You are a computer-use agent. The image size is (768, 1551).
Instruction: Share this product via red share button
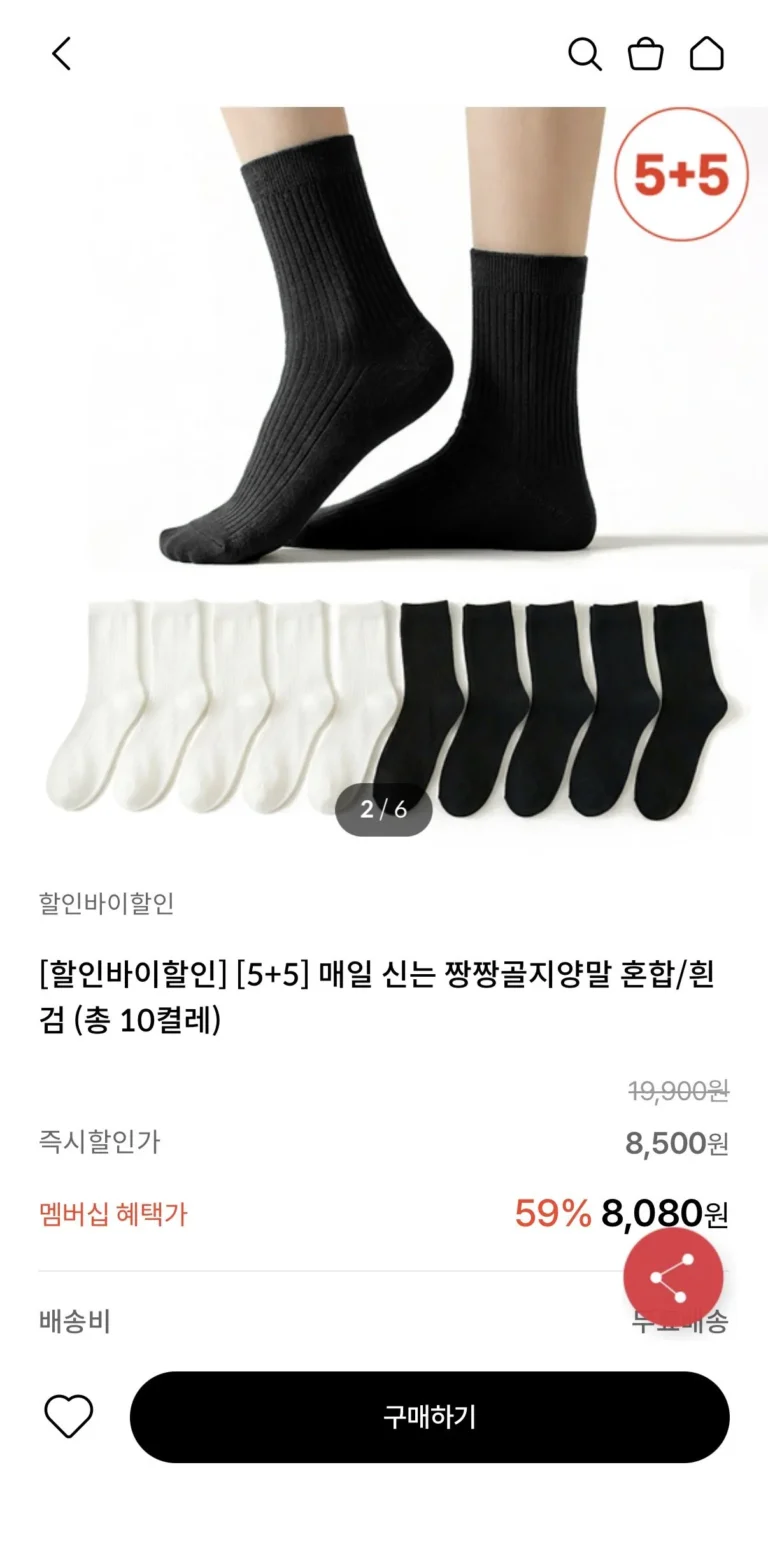[x=673, y=1278]
